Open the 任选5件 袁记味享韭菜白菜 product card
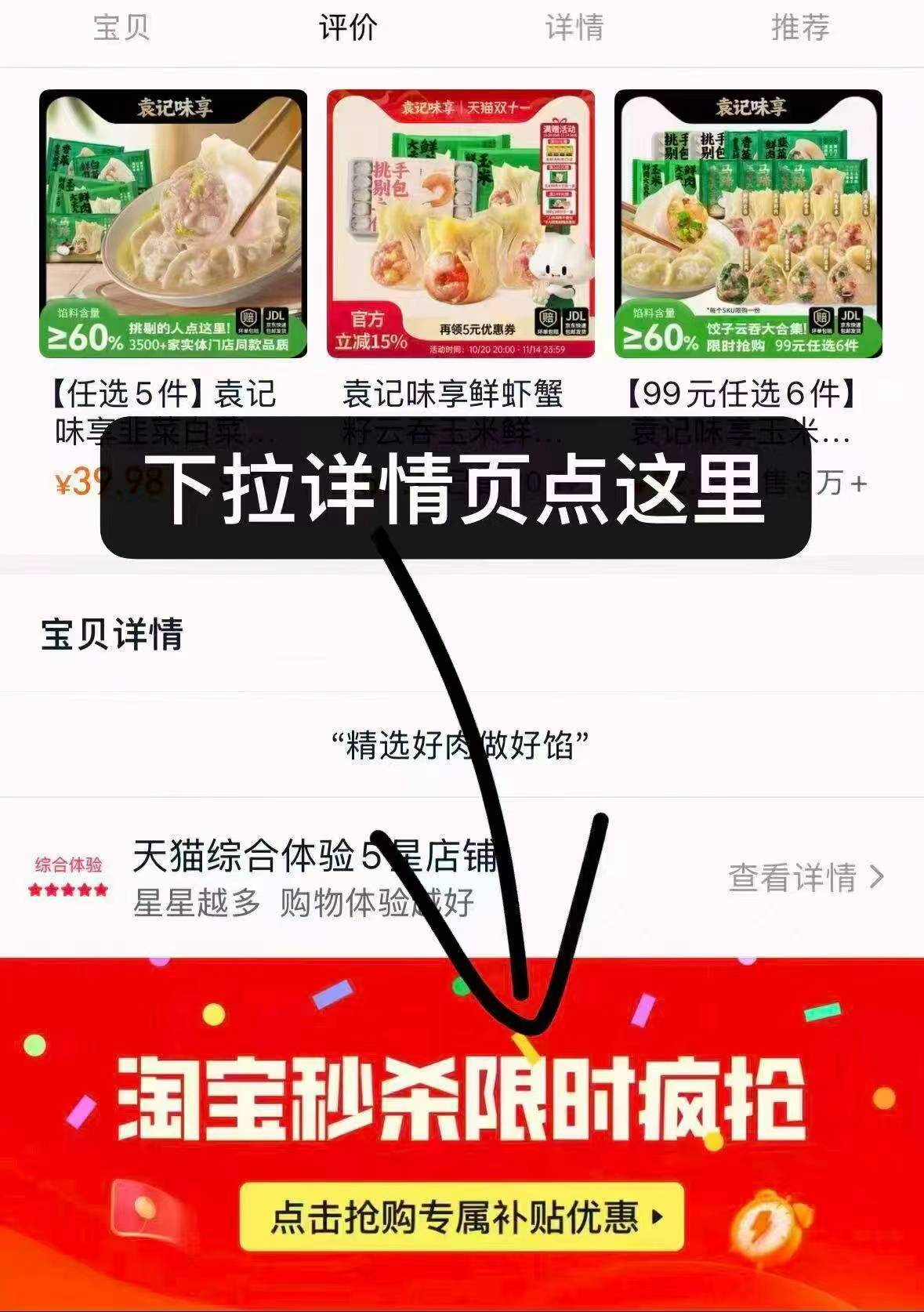 point(173,224)
